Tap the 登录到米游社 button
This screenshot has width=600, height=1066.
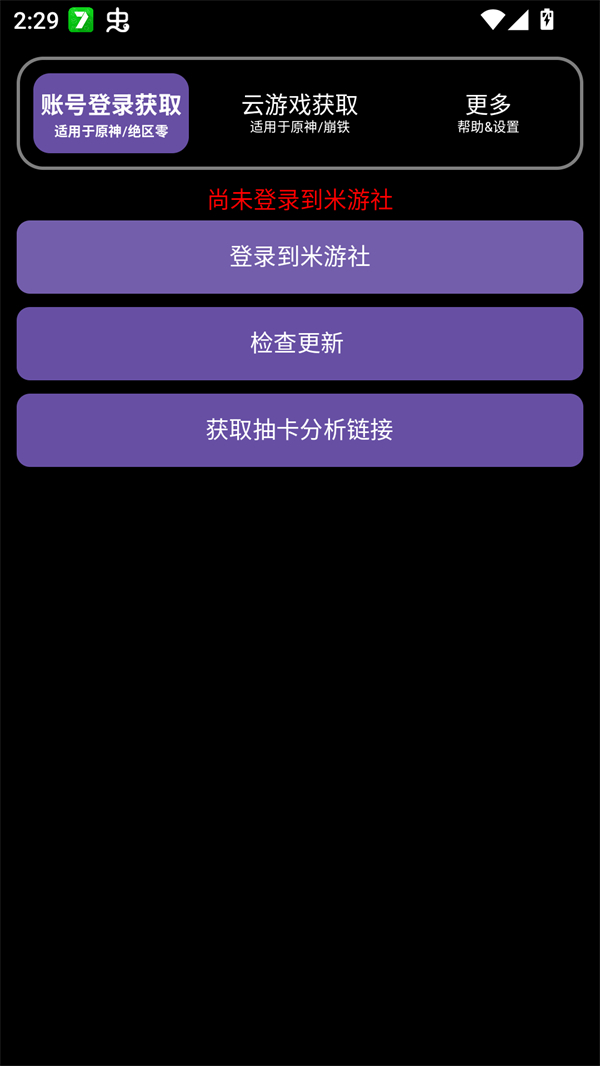point(299,257)
